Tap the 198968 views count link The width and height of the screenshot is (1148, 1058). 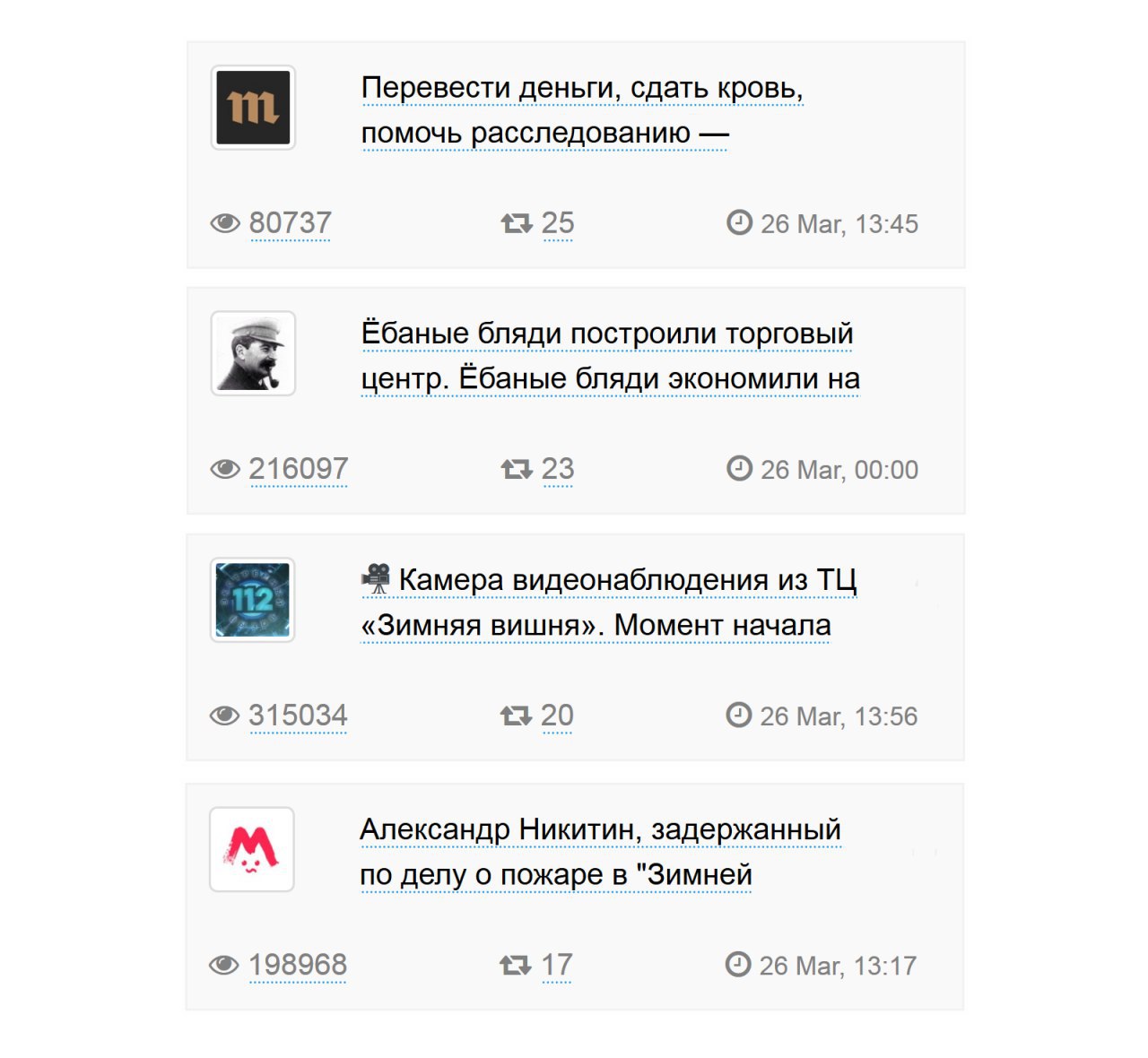tap(297, 965)
